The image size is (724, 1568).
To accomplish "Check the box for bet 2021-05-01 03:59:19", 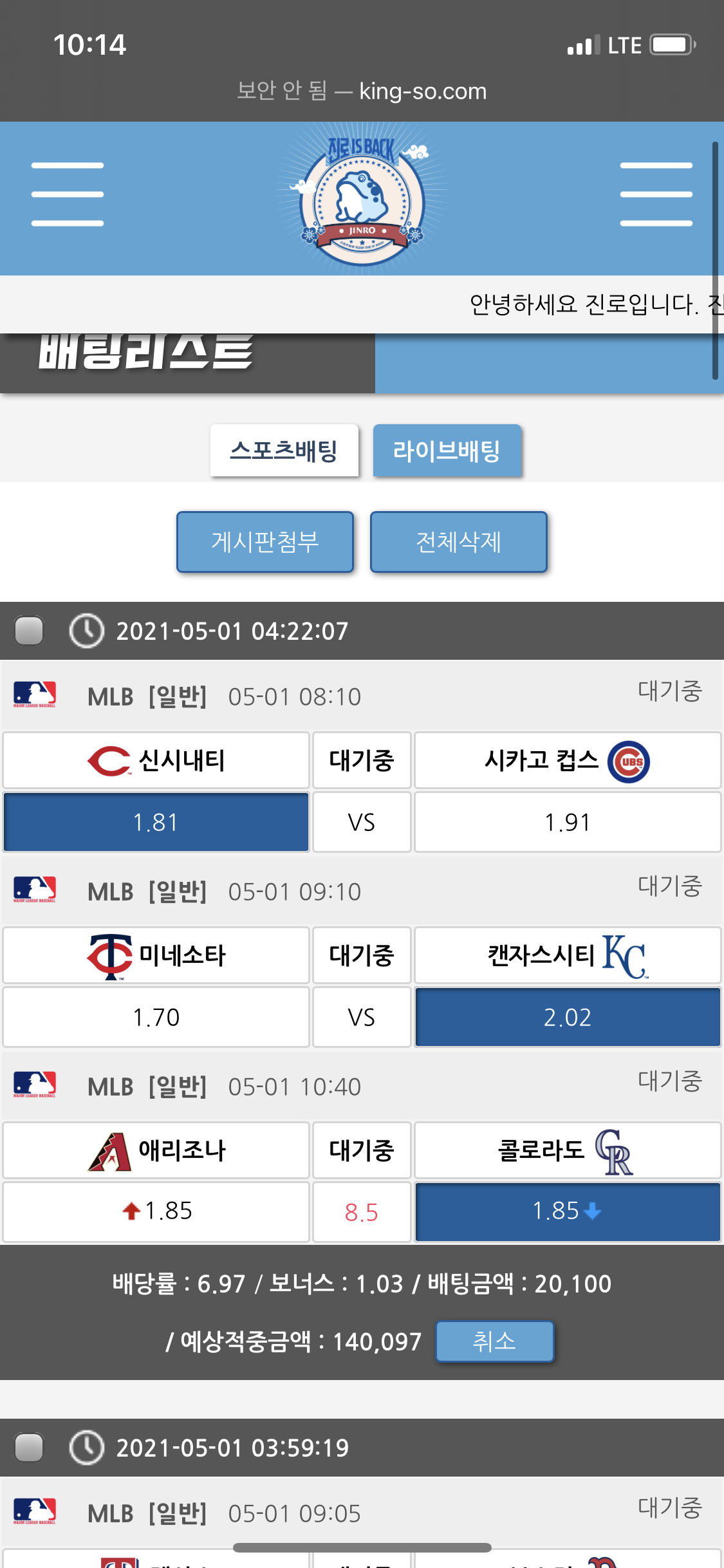I will [x=29, y=1448].
